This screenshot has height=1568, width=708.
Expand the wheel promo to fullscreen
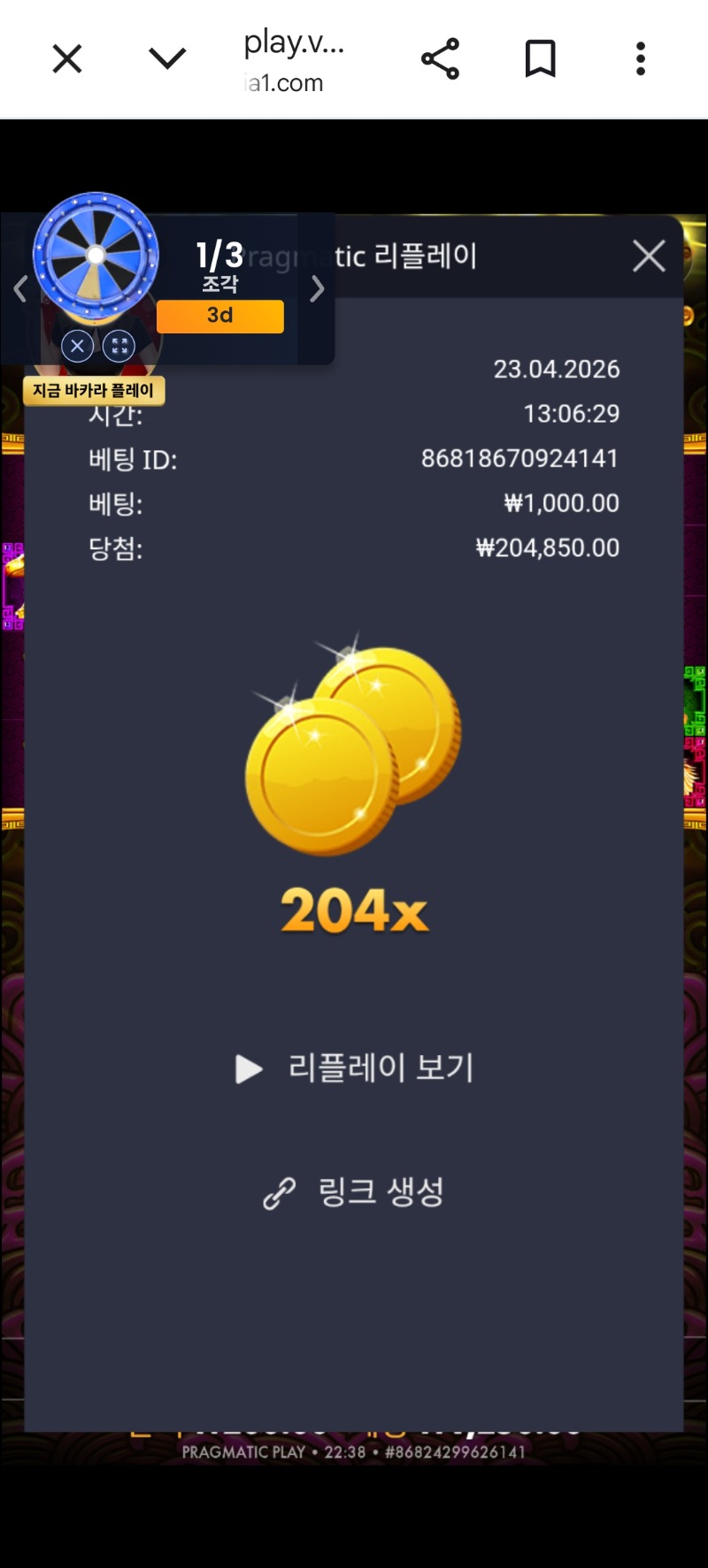point(119,346)
